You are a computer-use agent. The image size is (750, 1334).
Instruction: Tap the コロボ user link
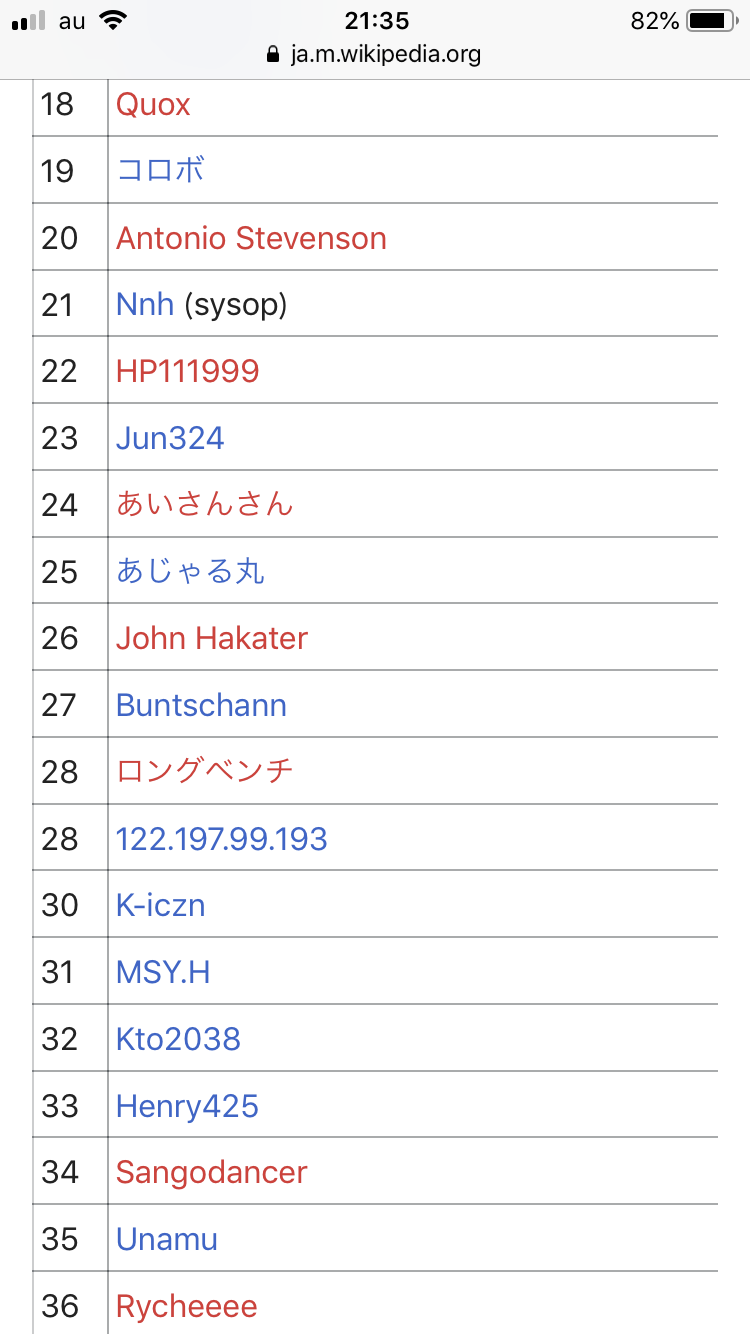pyautogui.click(x=160, y=171)
